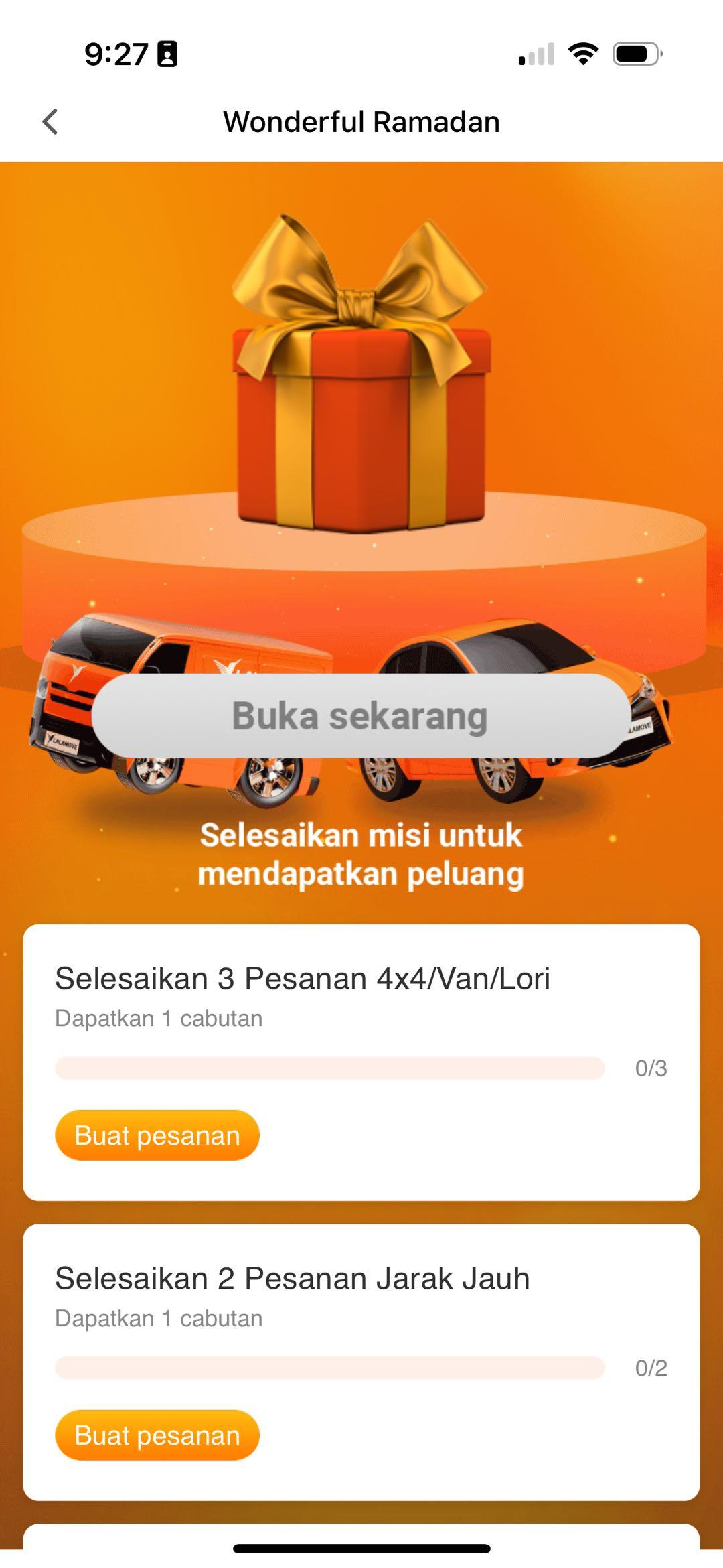The image size is (723, 1568).
Task: Tap the Buka sekarang button
Action: point(361,716)
